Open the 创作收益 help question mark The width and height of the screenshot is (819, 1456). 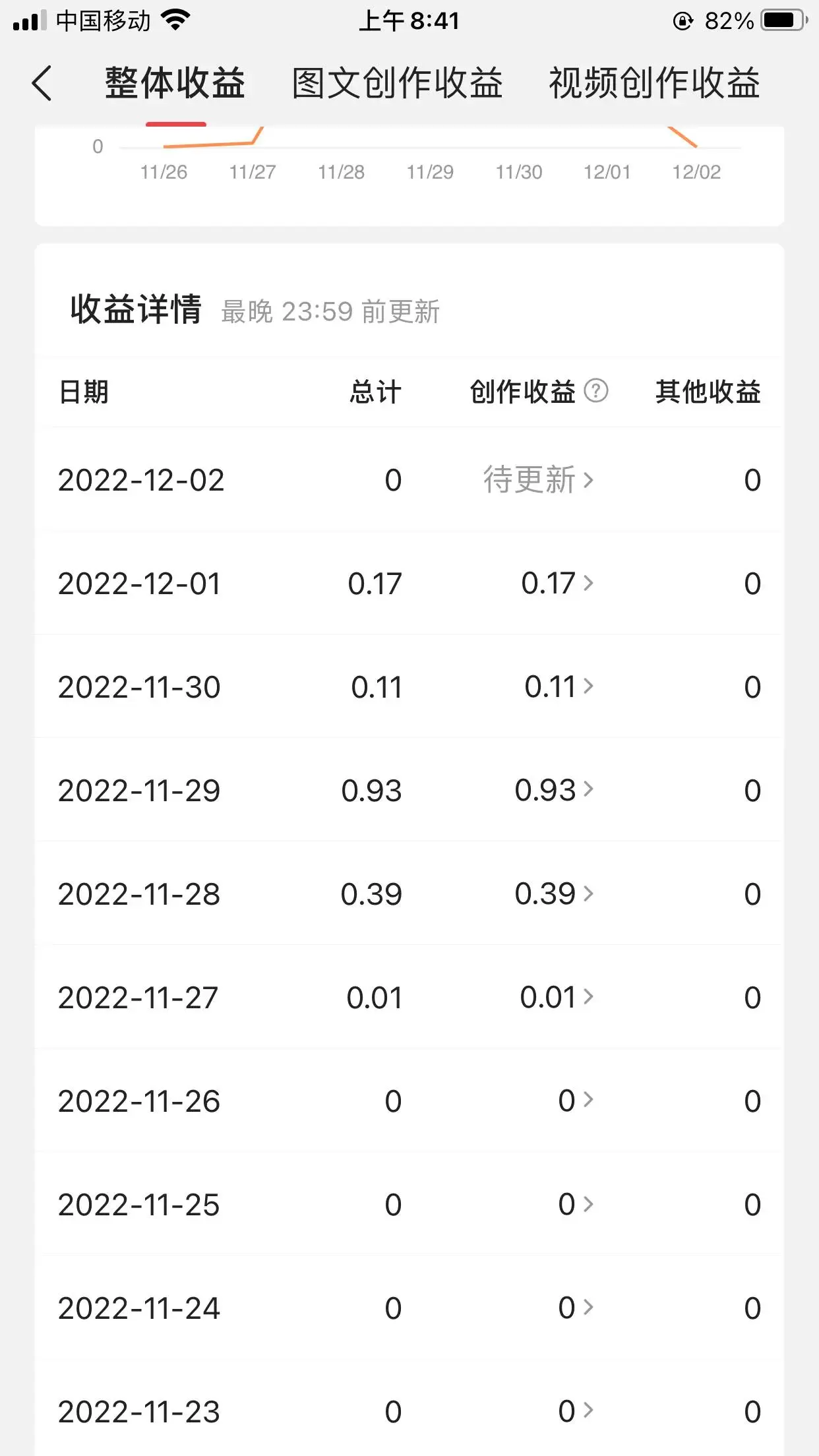click(596, 391)
